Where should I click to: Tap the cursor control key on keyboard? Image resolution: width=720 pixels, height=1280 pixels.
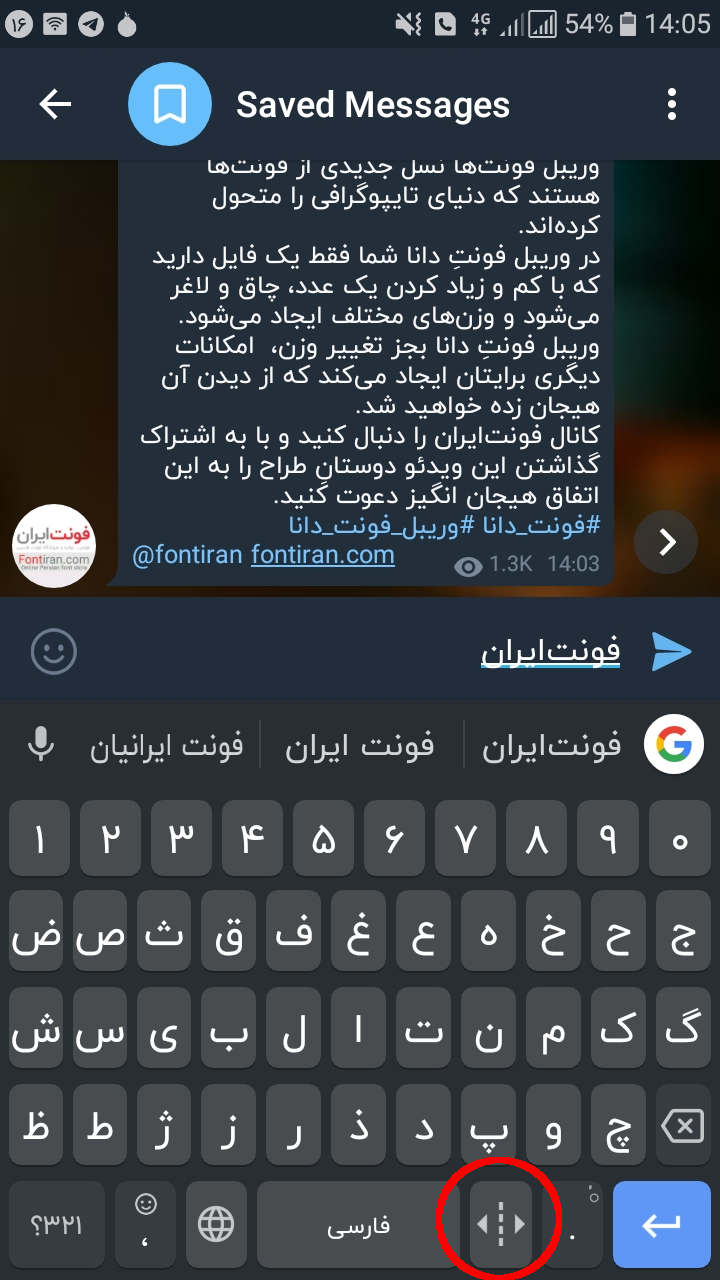pyautogui.click(x=499, y=1224)
